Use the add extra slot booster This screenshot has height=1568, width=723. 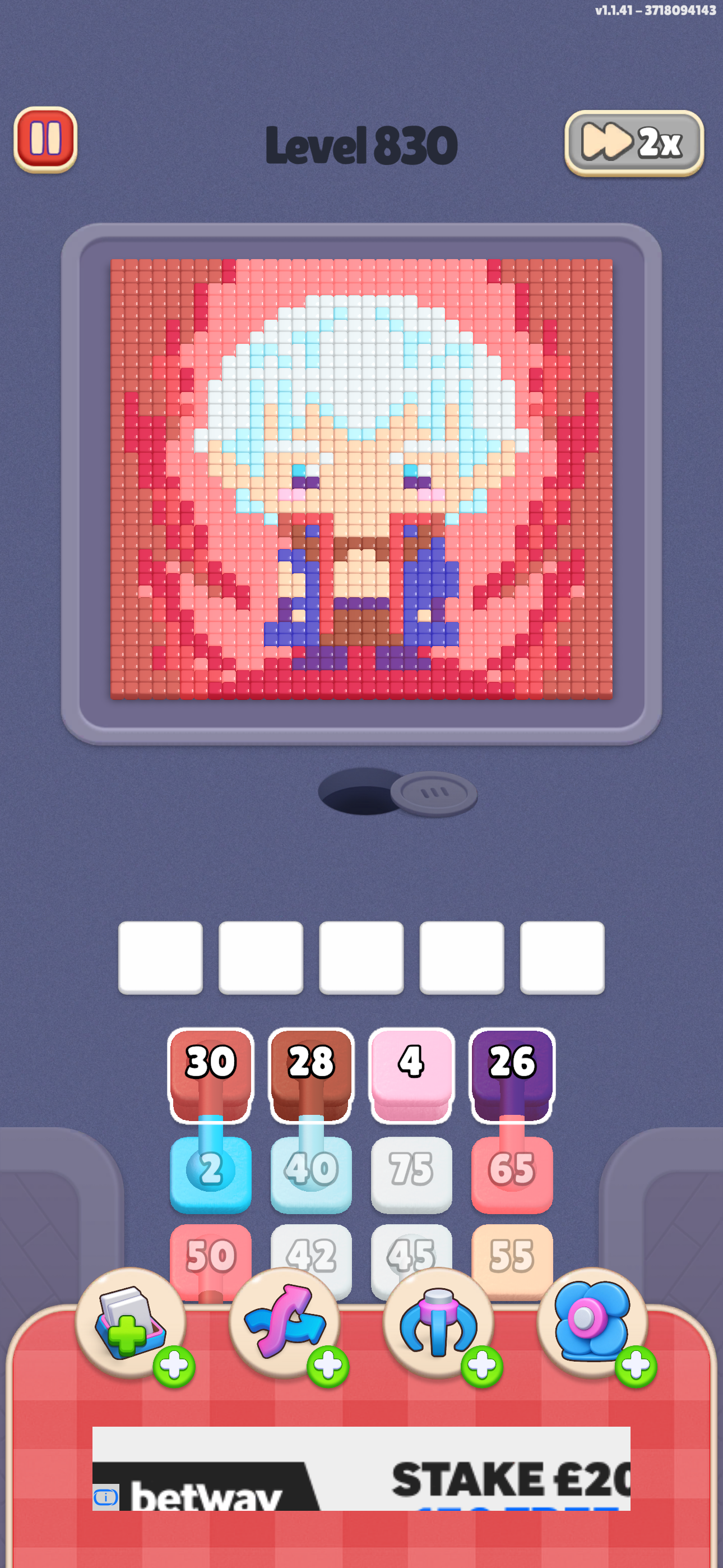[x=131, y=1323]
